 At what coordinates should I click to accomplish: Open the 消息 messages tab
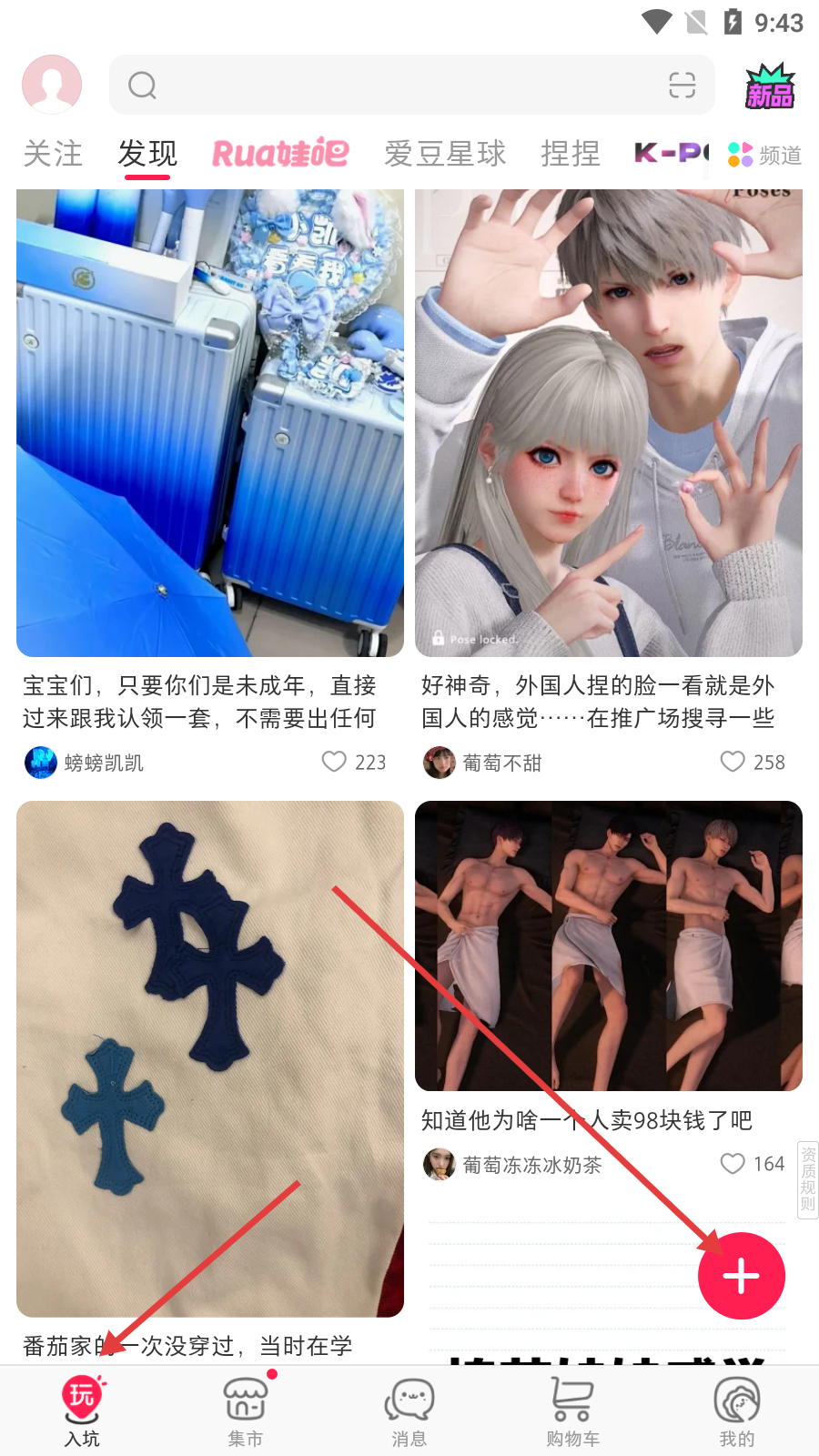tap(409, 1410)
